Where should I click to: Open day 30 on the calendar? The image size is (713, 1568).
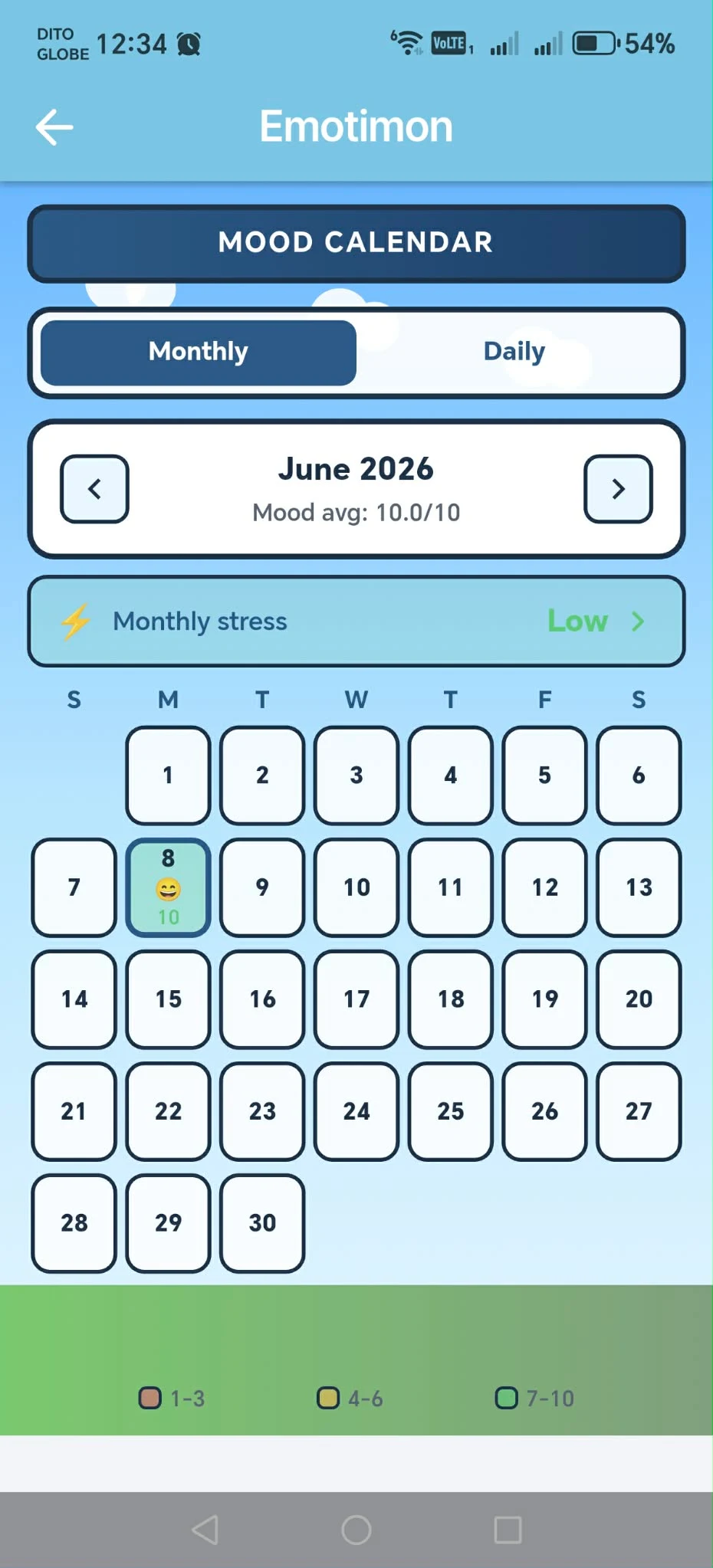tap(262, 1223)
